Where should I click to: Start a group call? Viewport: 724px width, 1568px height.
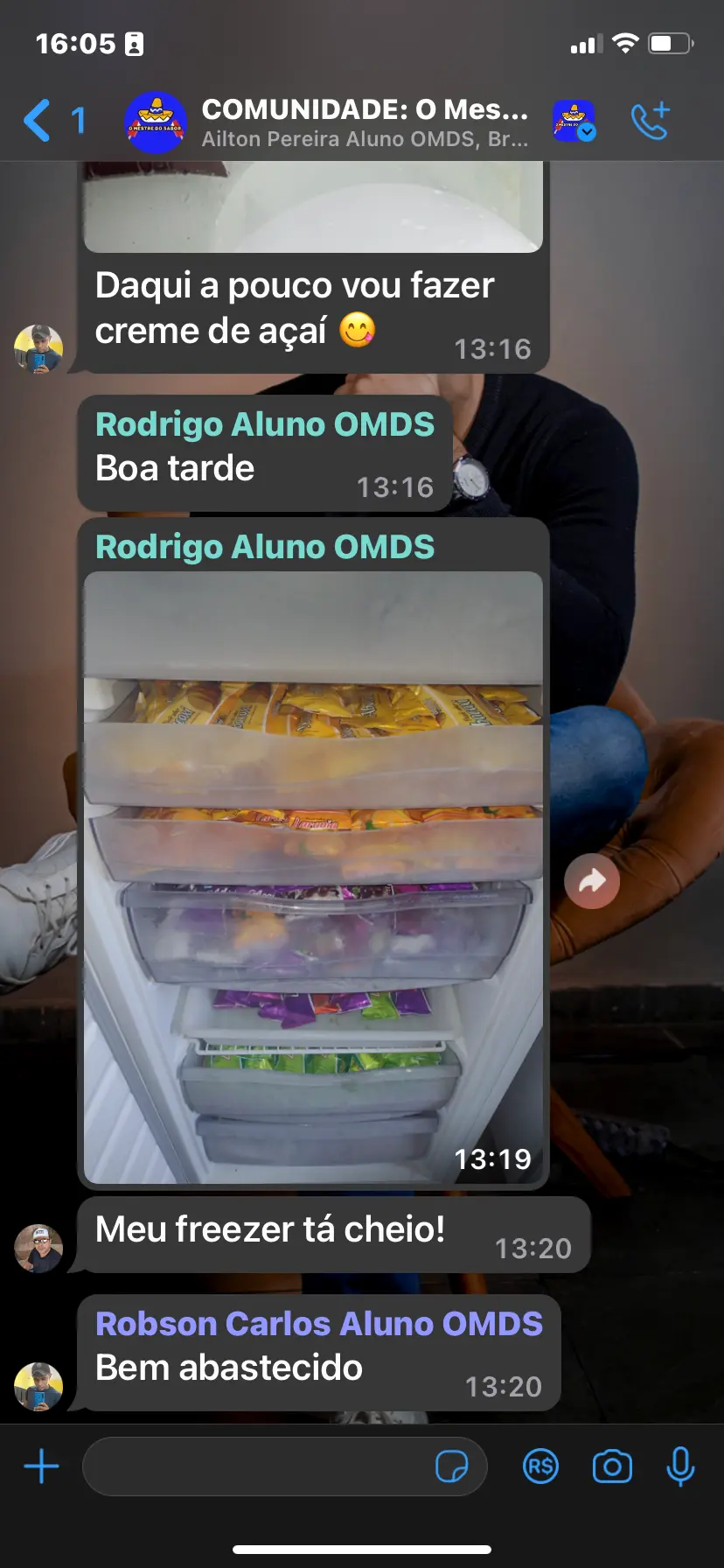[651, 121]
